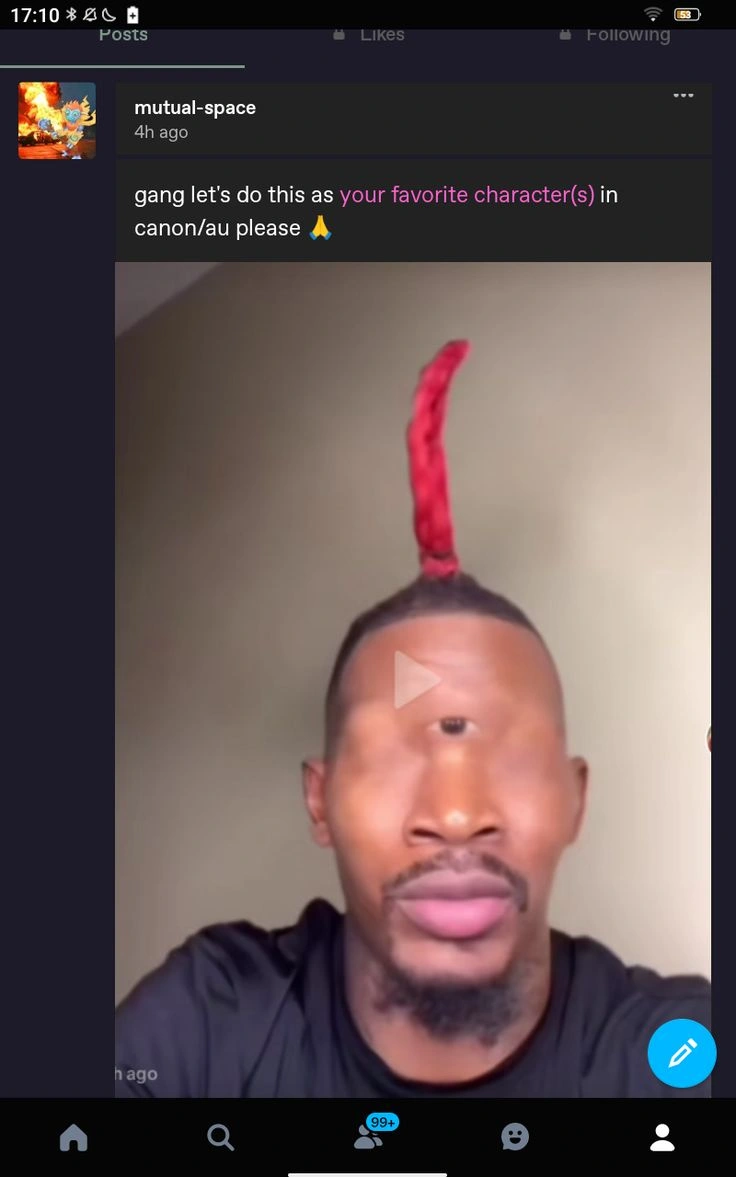Open the account profile tab

(662, 1137)
